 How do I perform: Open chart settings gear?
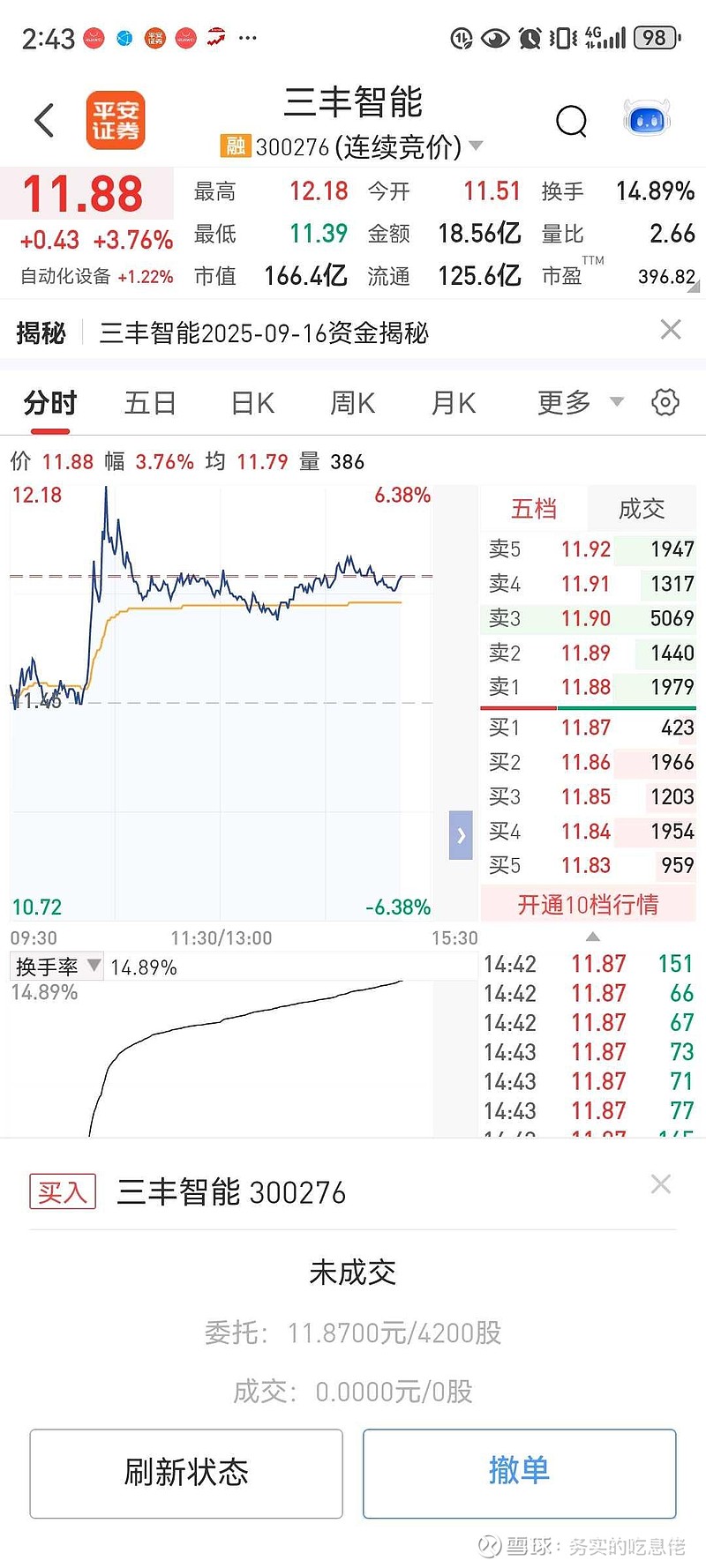(665, 402)
